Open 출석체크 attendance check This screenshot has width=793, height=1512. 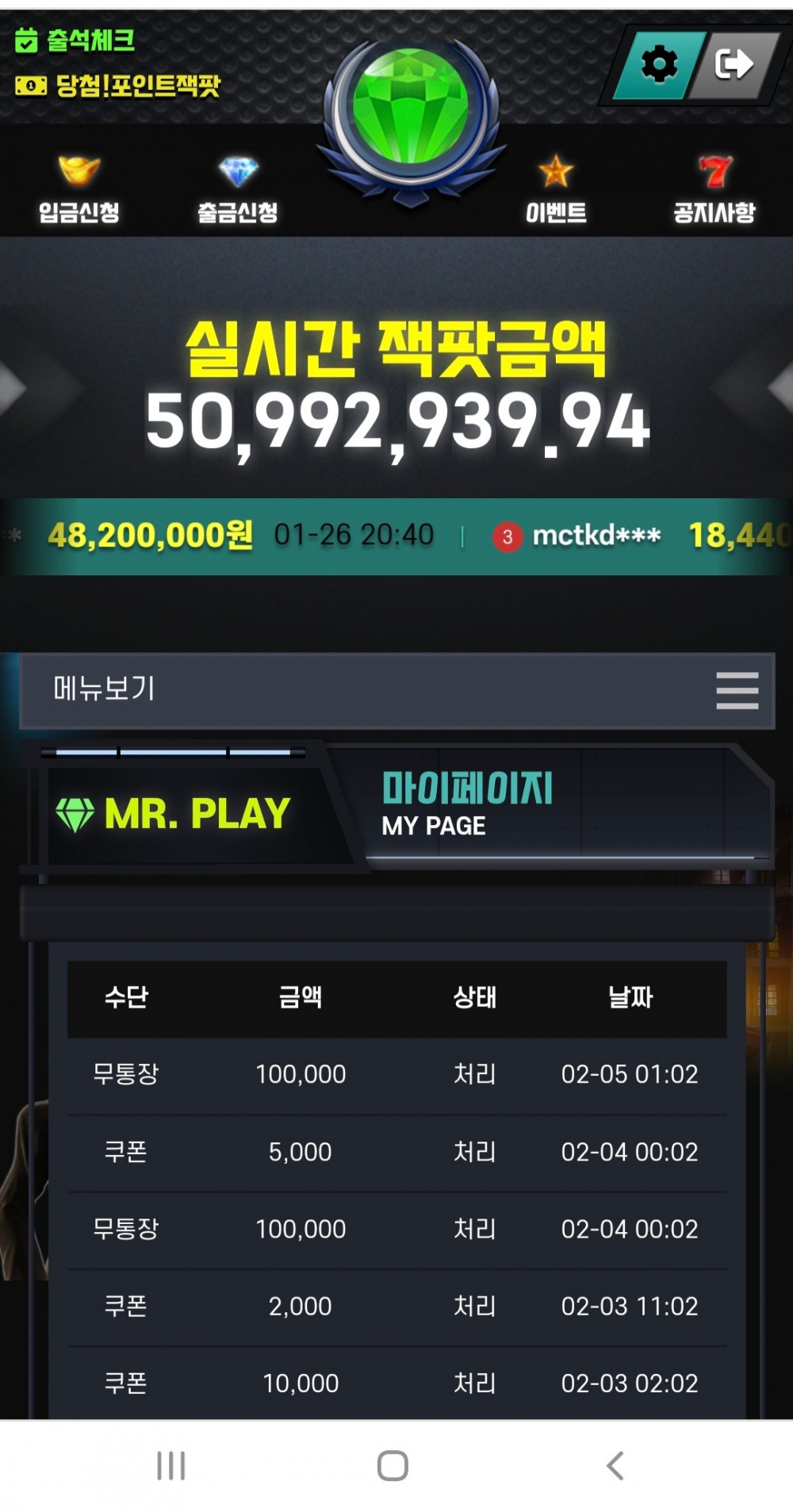coord(75,40)
